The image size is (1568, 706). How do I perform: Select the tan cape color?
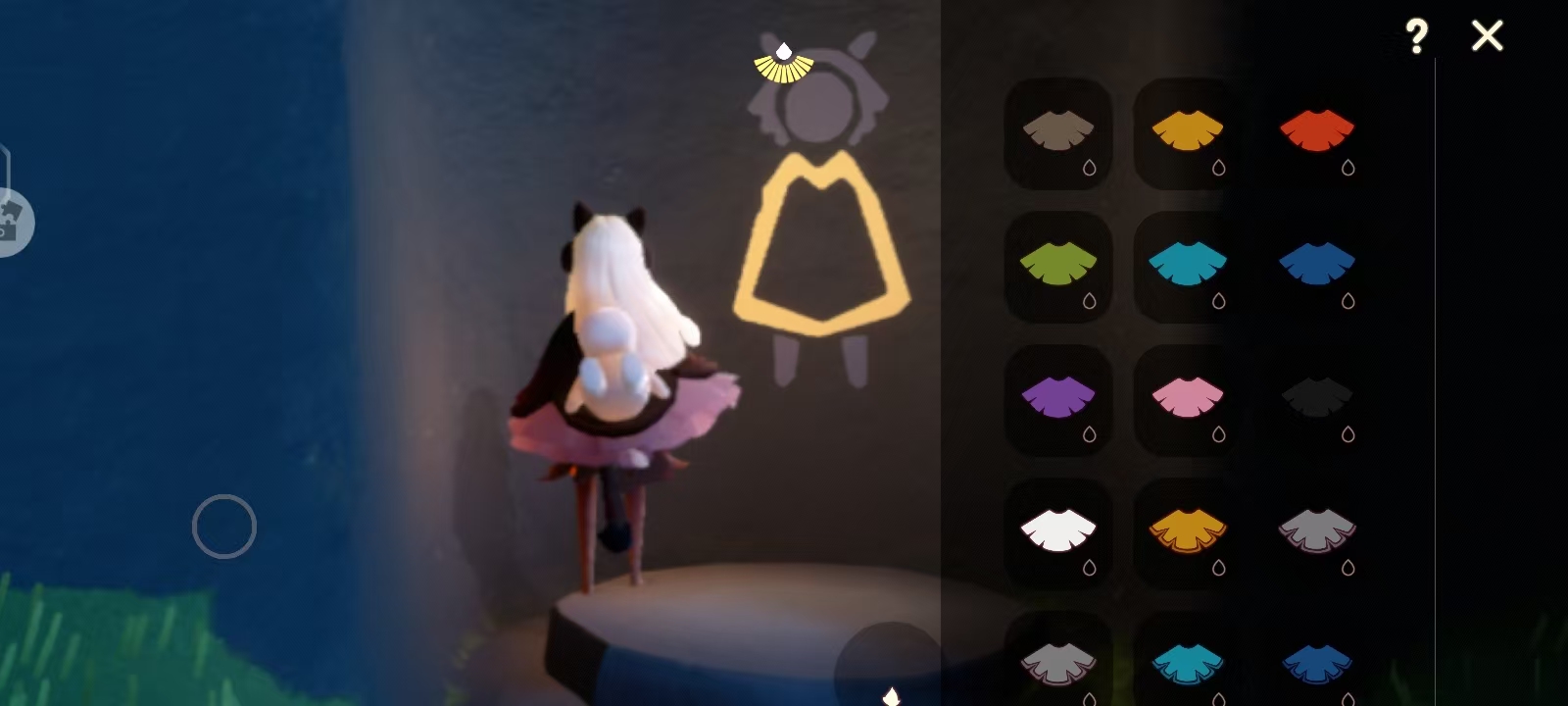coord(1057,133)
